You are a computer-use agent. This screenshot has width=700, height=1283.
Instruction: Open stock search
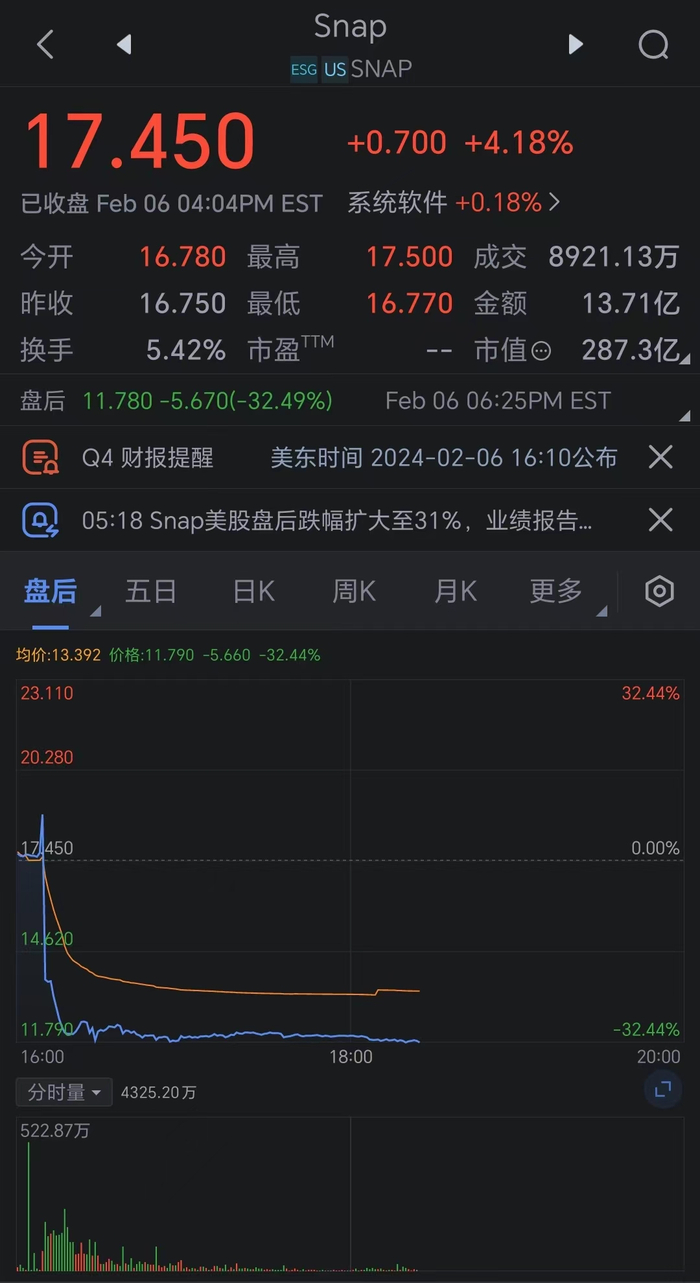tap(653, 44)
